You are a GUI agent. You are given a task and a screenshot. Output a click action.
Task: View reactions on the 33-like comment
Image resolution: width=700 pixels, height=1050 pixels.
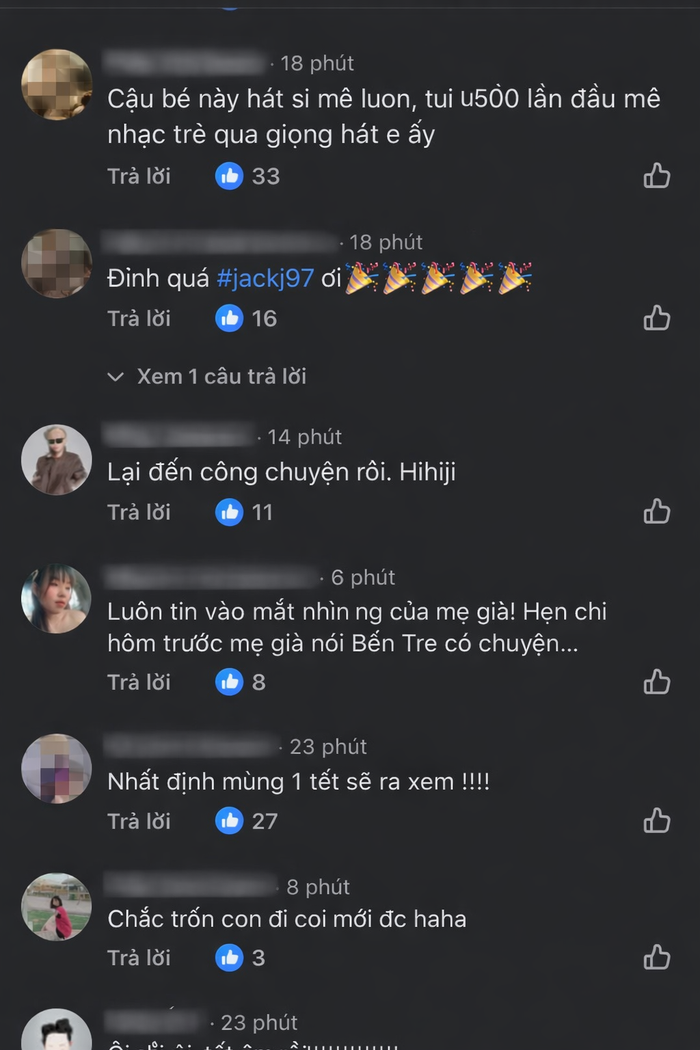(x=248, y=176)
